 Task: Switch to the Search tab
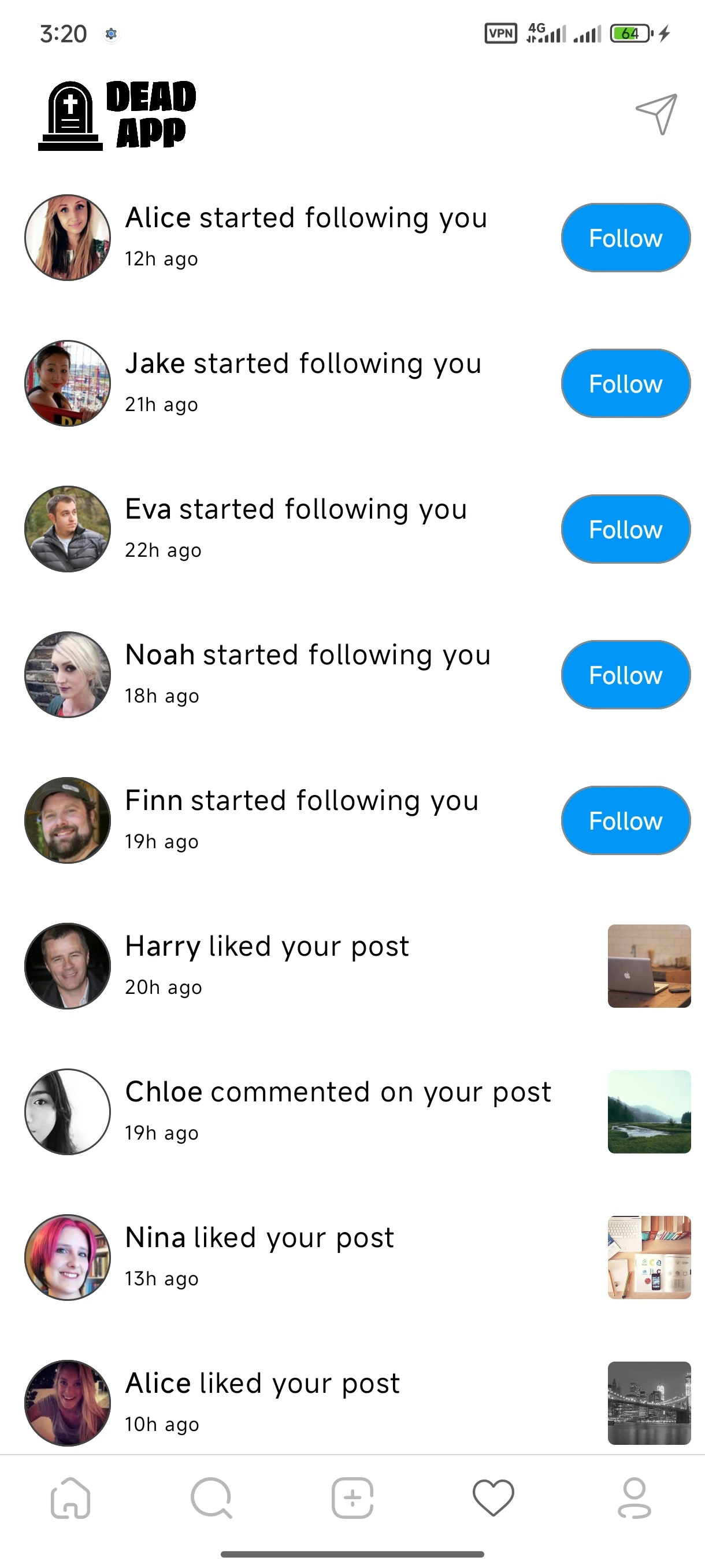coord(211,1498)
